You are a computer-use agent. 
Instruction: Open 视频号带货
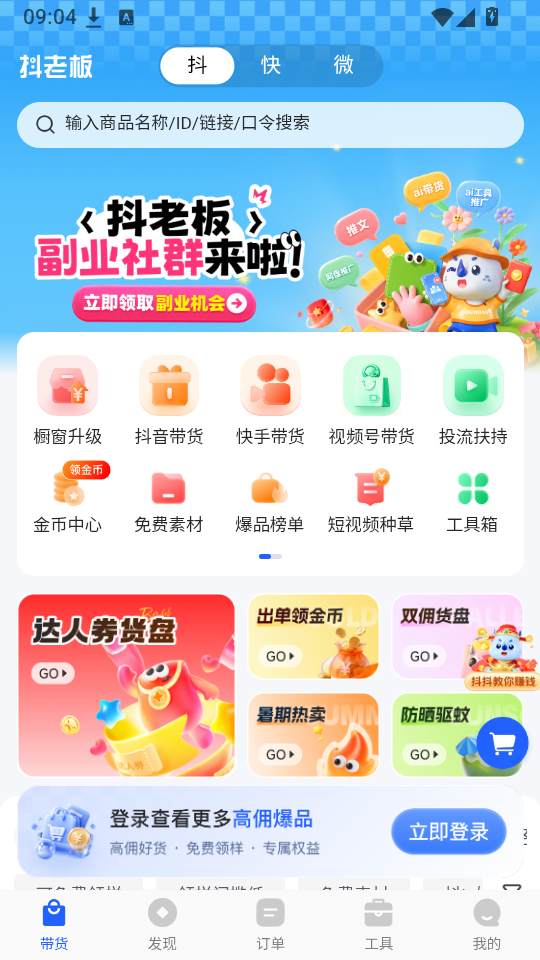[x=372, y=400]
